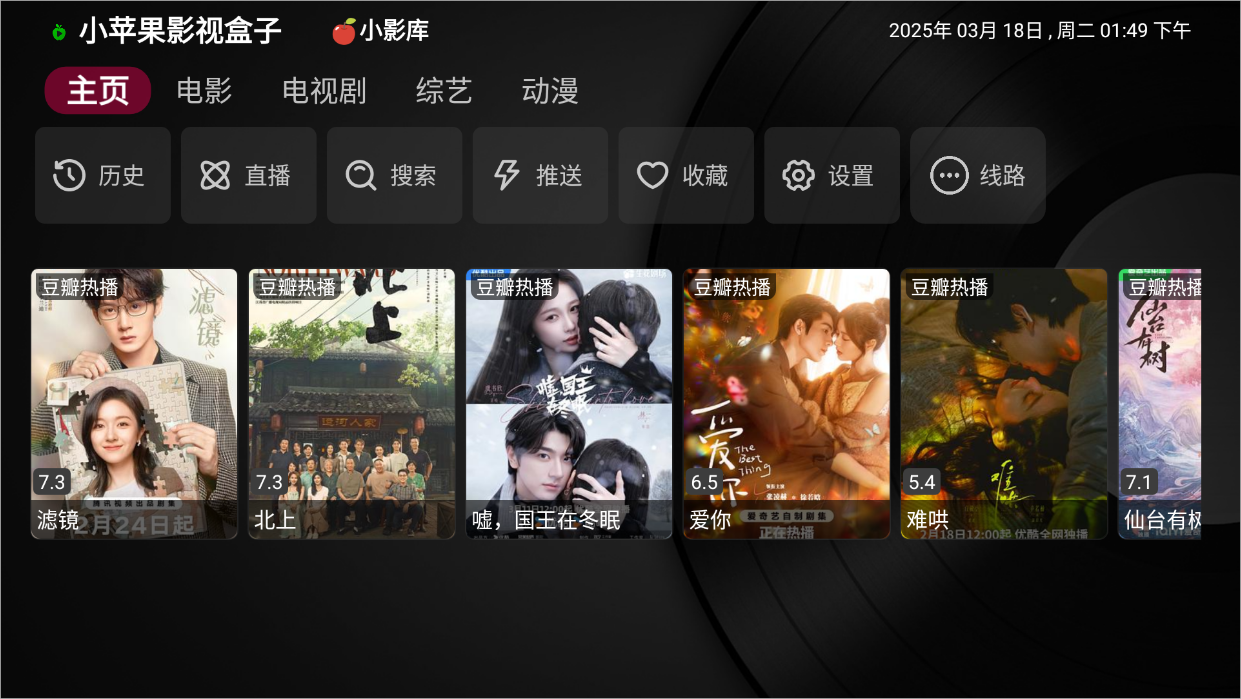
Task: Open 嘘，国王在冬眠 card
Action: [x=569, y=404]
